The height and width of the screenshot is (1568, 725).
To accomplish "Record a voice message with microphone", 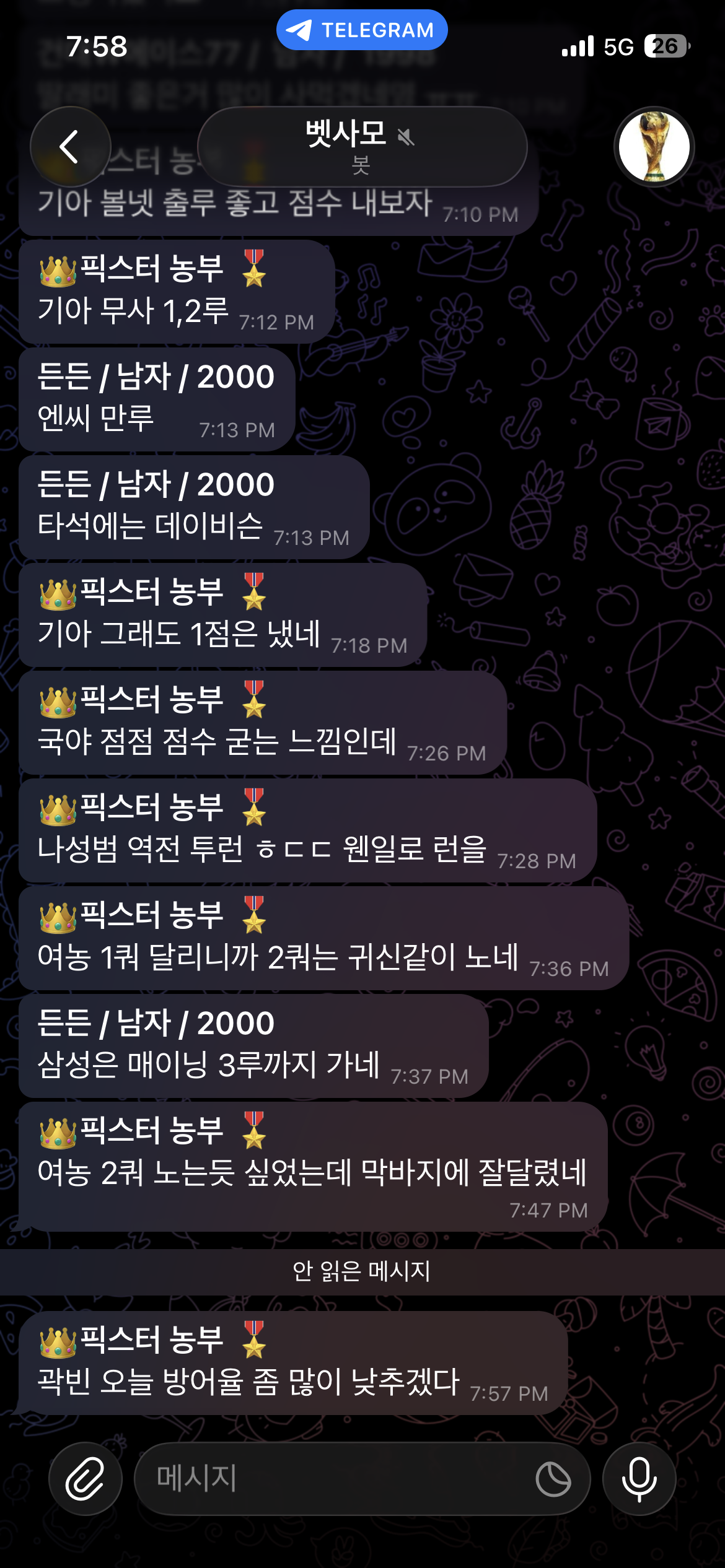I will (639, 1479).
